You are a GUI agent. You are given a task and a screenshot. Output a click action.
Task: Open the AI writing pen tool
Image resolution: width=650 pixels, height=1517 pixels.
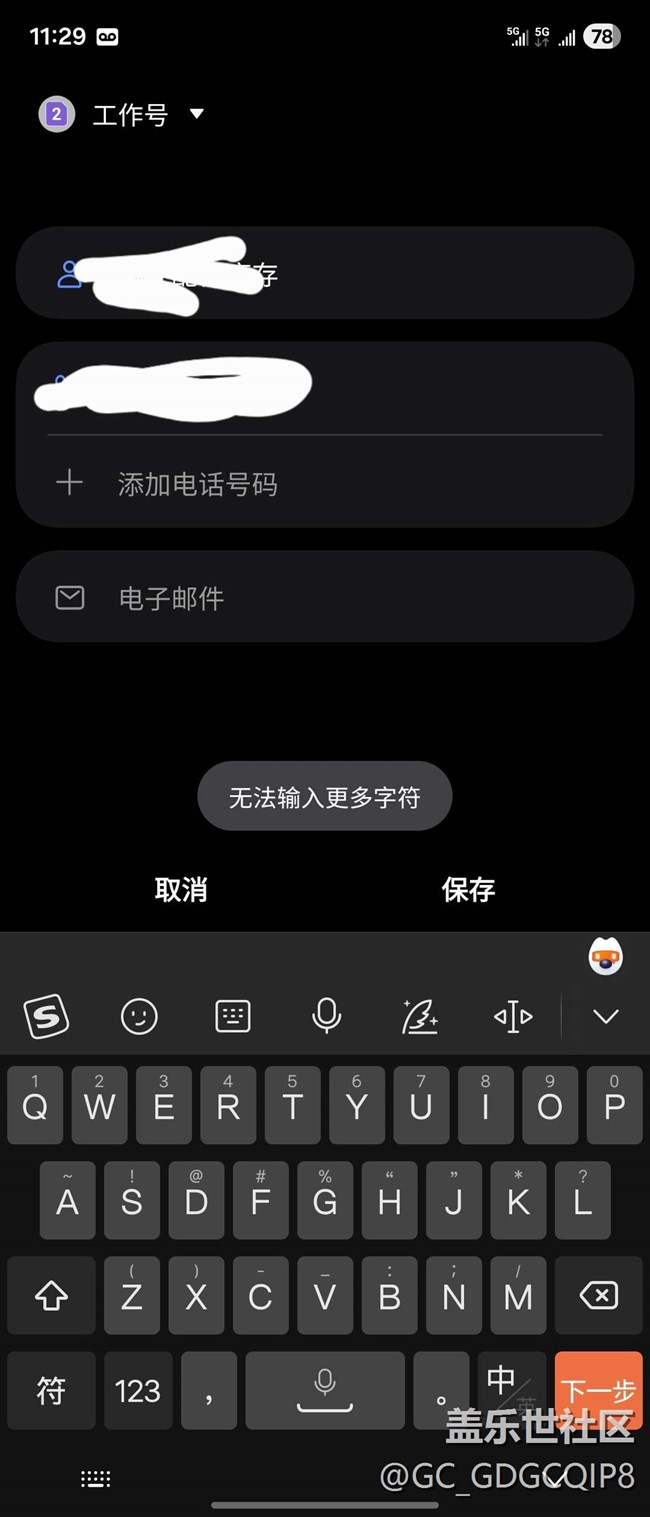(420, 1017)
